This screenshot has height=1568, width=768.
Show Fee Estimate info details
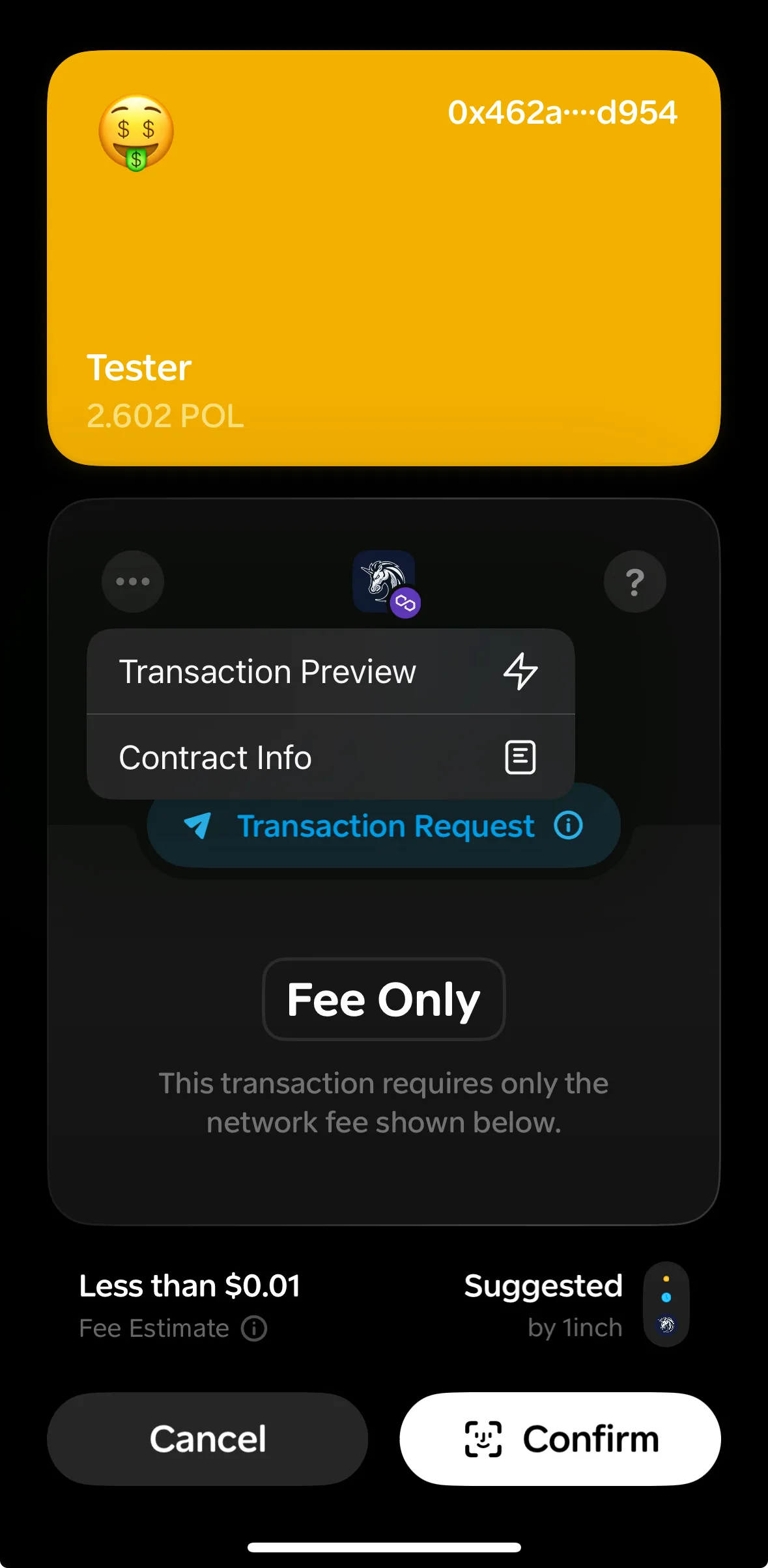[x=254, y=1328]
